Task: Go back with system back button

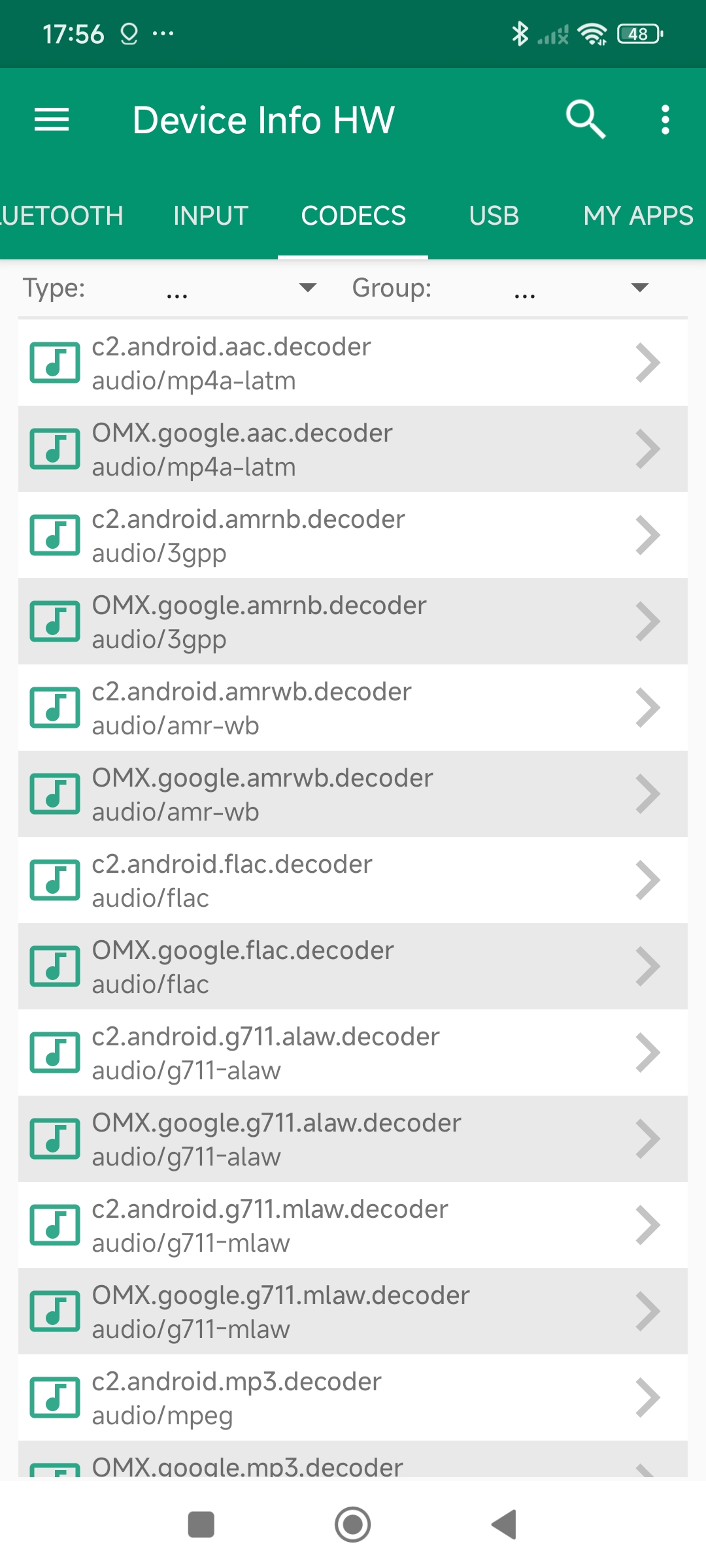Action: tap(504, 1525)
